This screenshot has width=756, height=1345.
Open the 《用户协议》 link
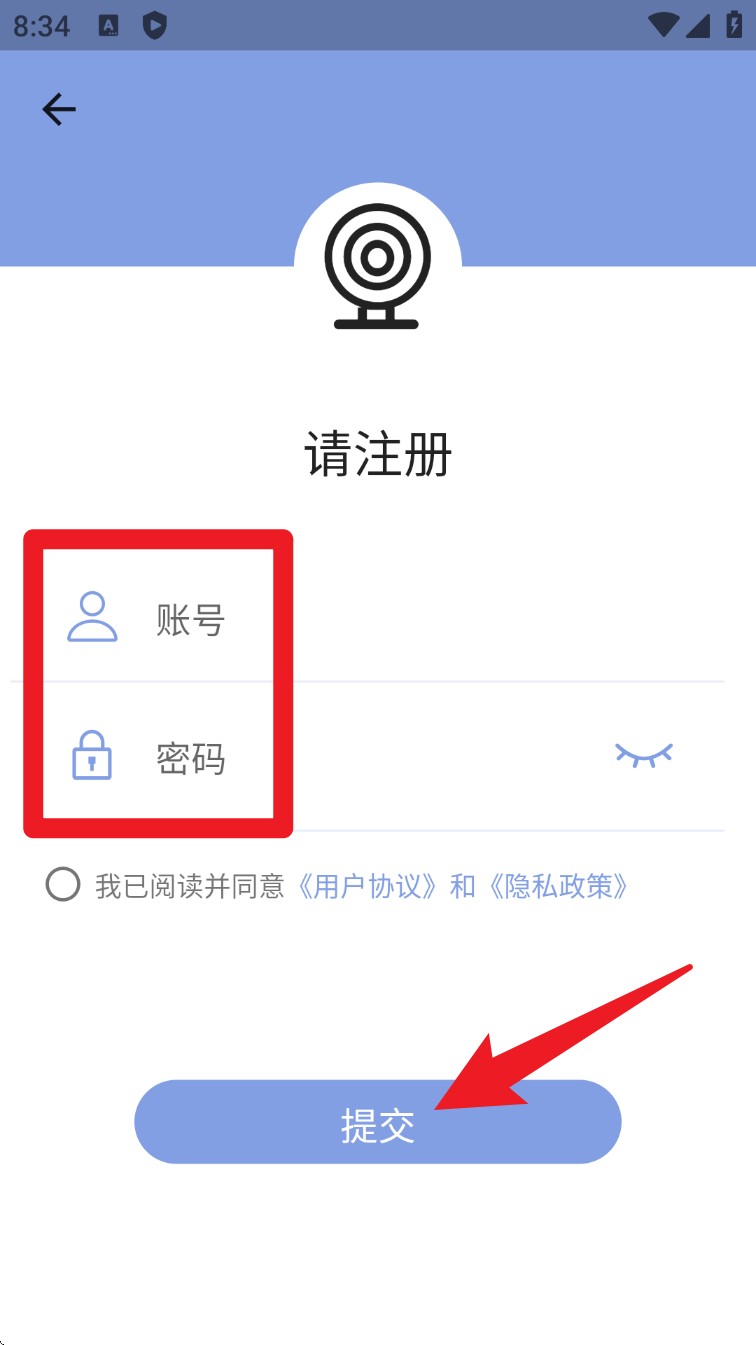click(366, 886)
